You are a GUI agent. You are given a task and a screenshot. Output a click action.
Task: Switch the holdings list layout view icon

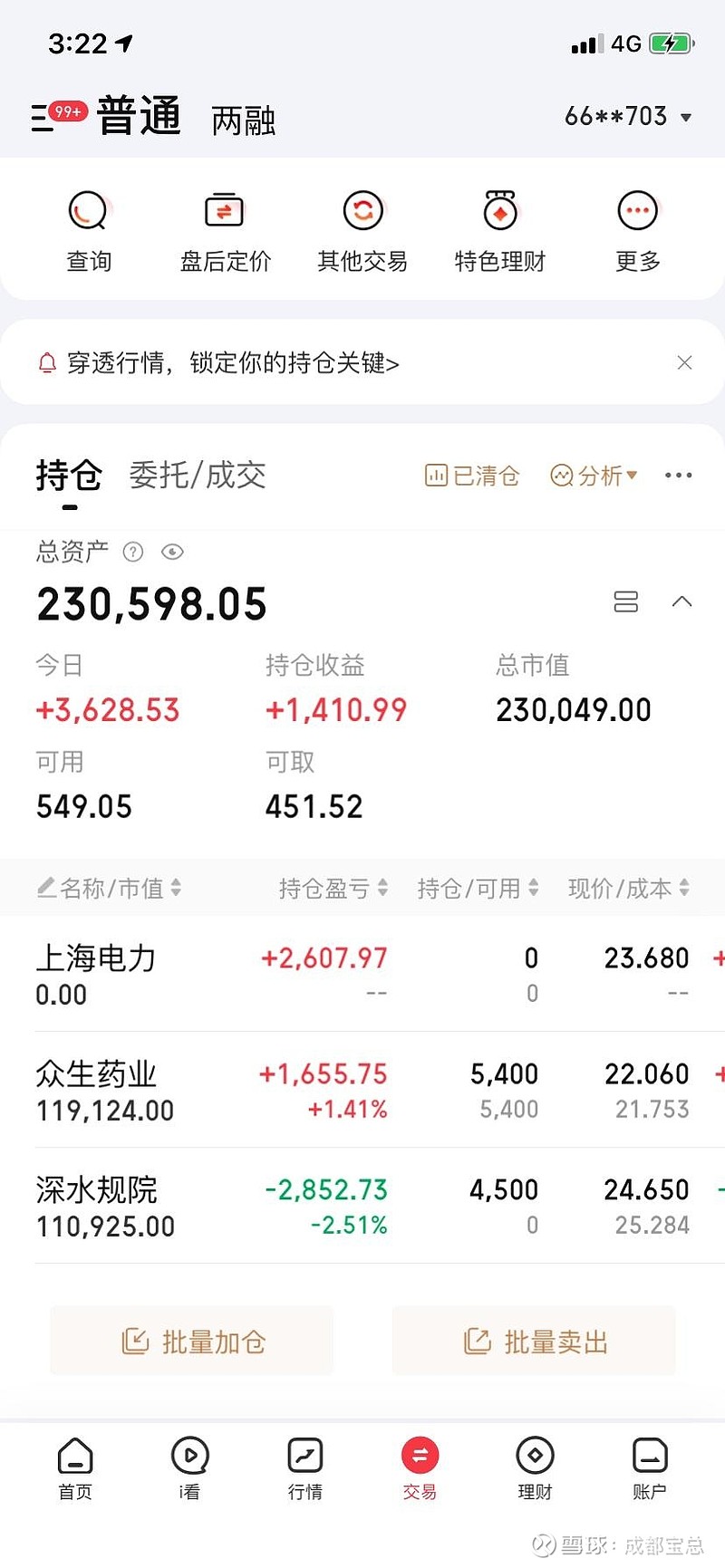click(x=625, y=601)
